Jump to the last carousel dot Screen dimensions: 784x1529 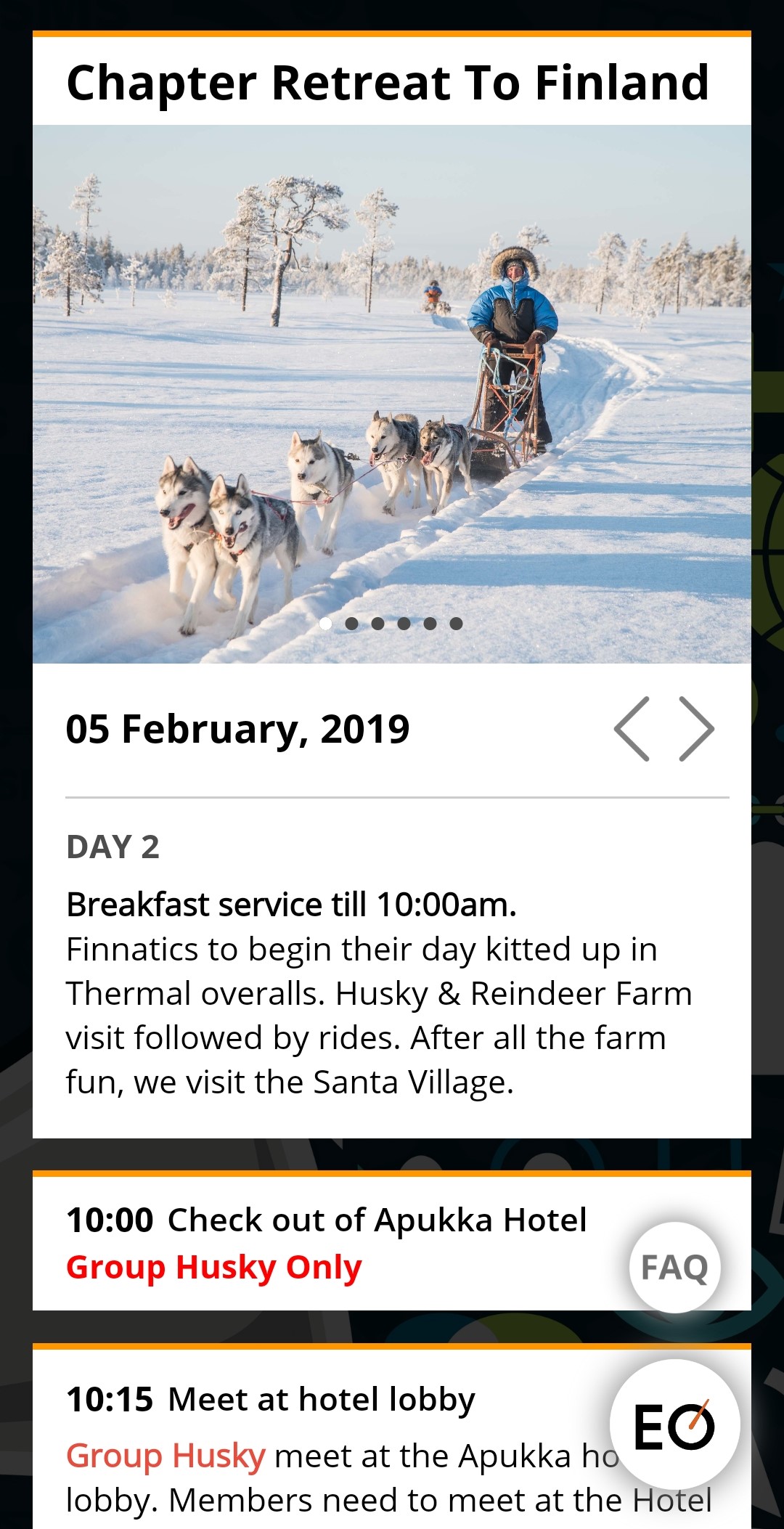[456, 624]
